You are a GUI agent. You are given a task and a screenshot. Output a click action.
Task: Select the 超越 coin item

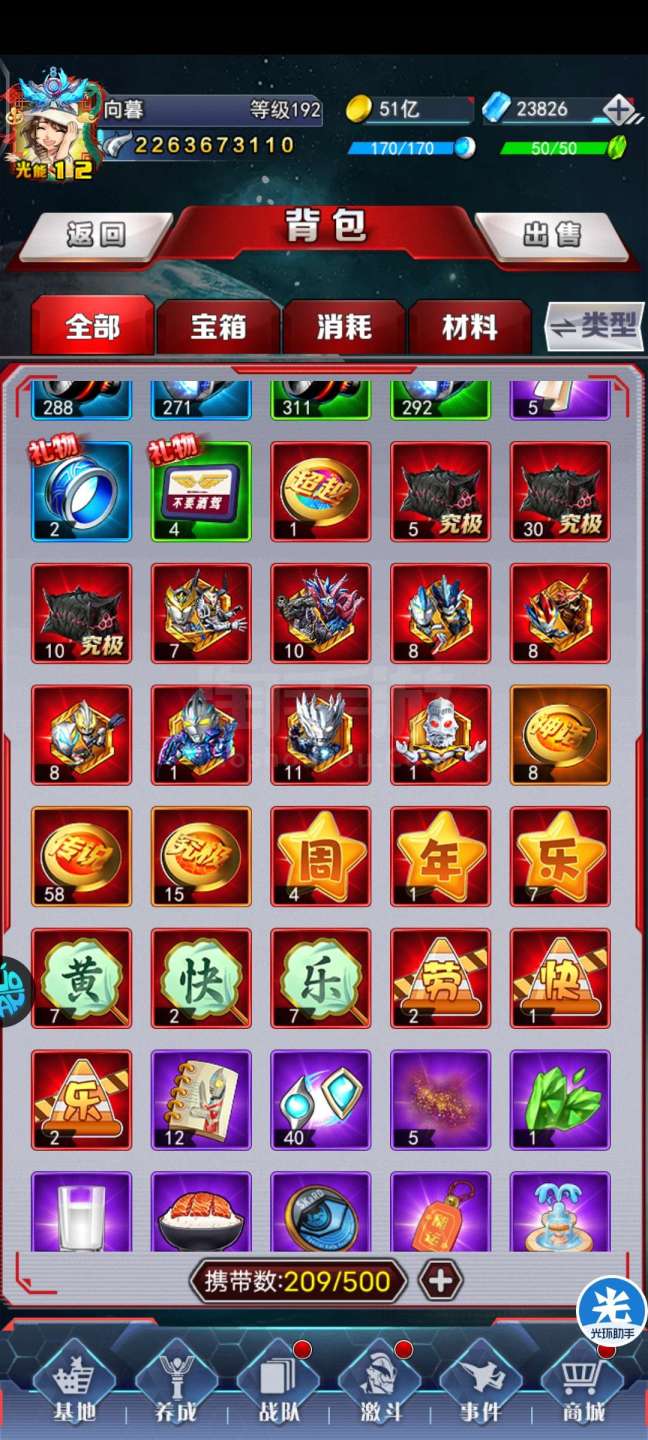click(320, 491)
